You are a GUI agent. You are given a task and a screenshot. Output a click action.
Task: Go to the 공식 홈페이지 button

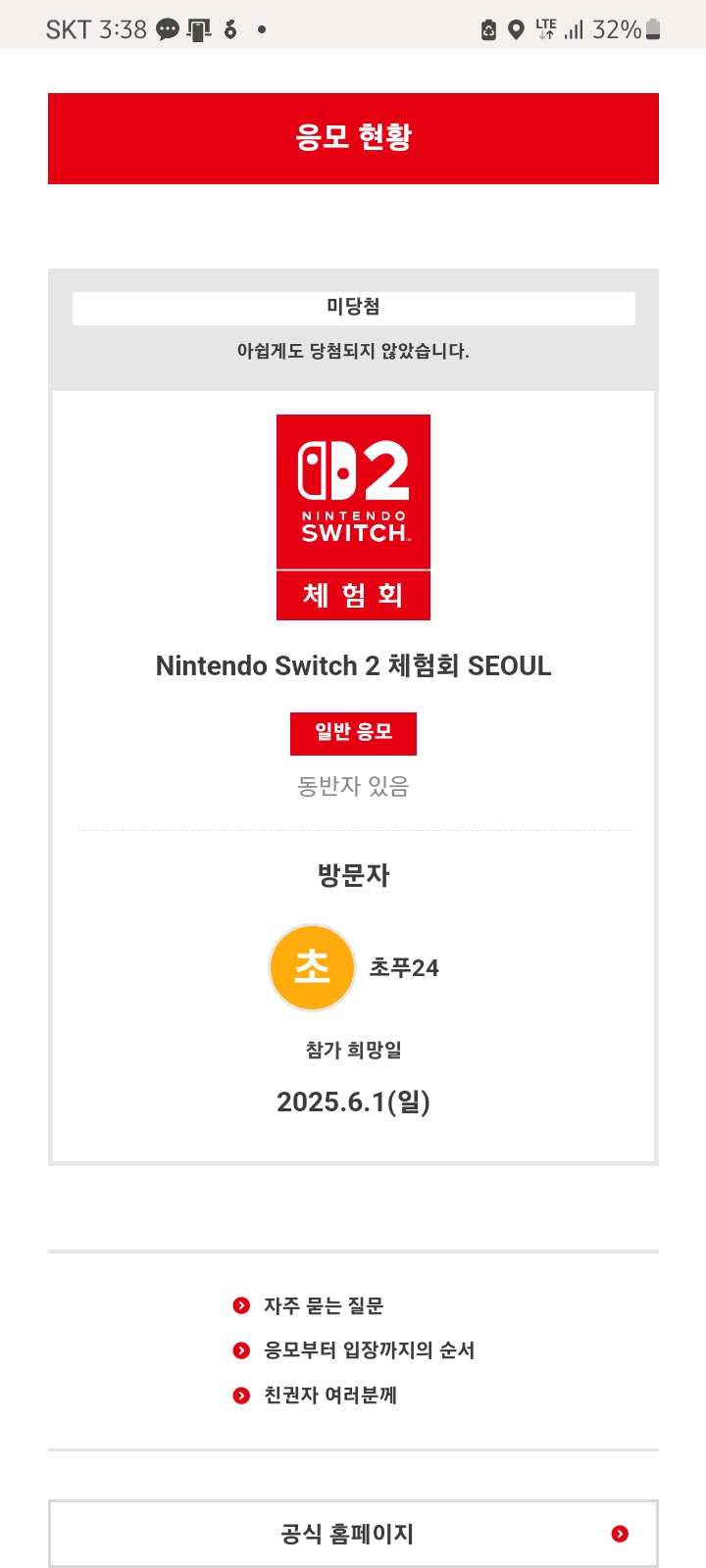(x=353, y=1534)
